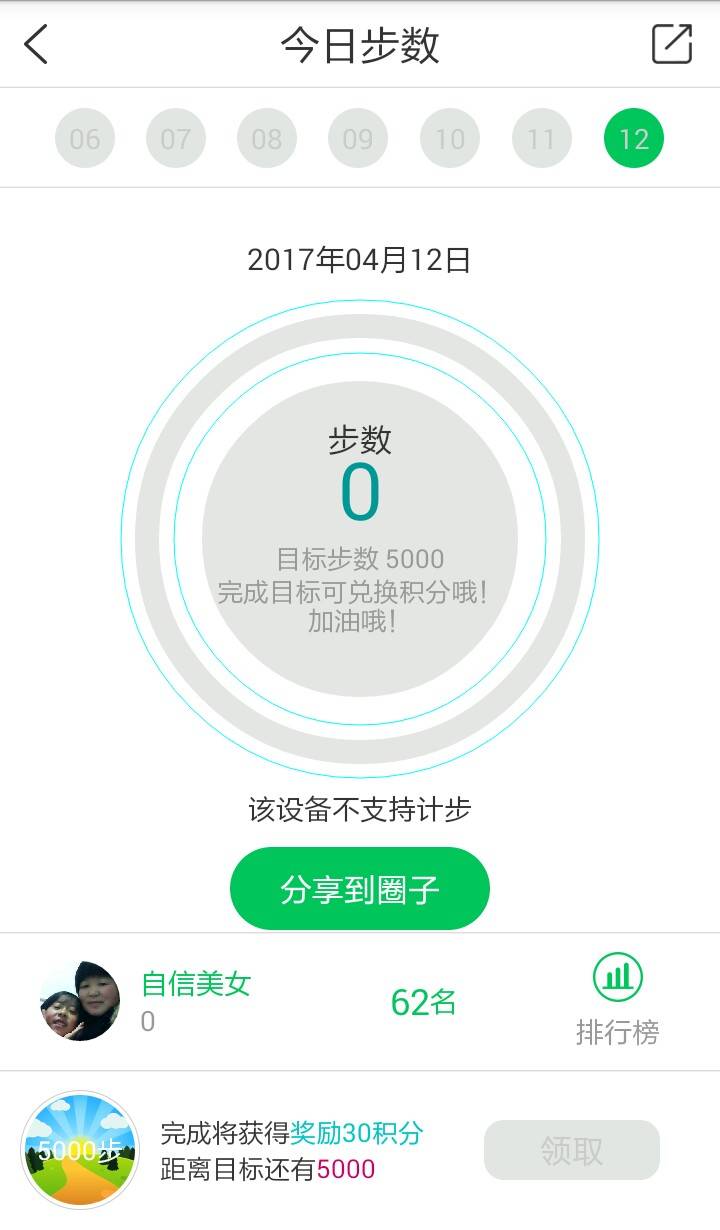Open the 排行榜 leaderboard
Image resolution: width=720 pixels, height=1230 pixels.
pos(617,999)
